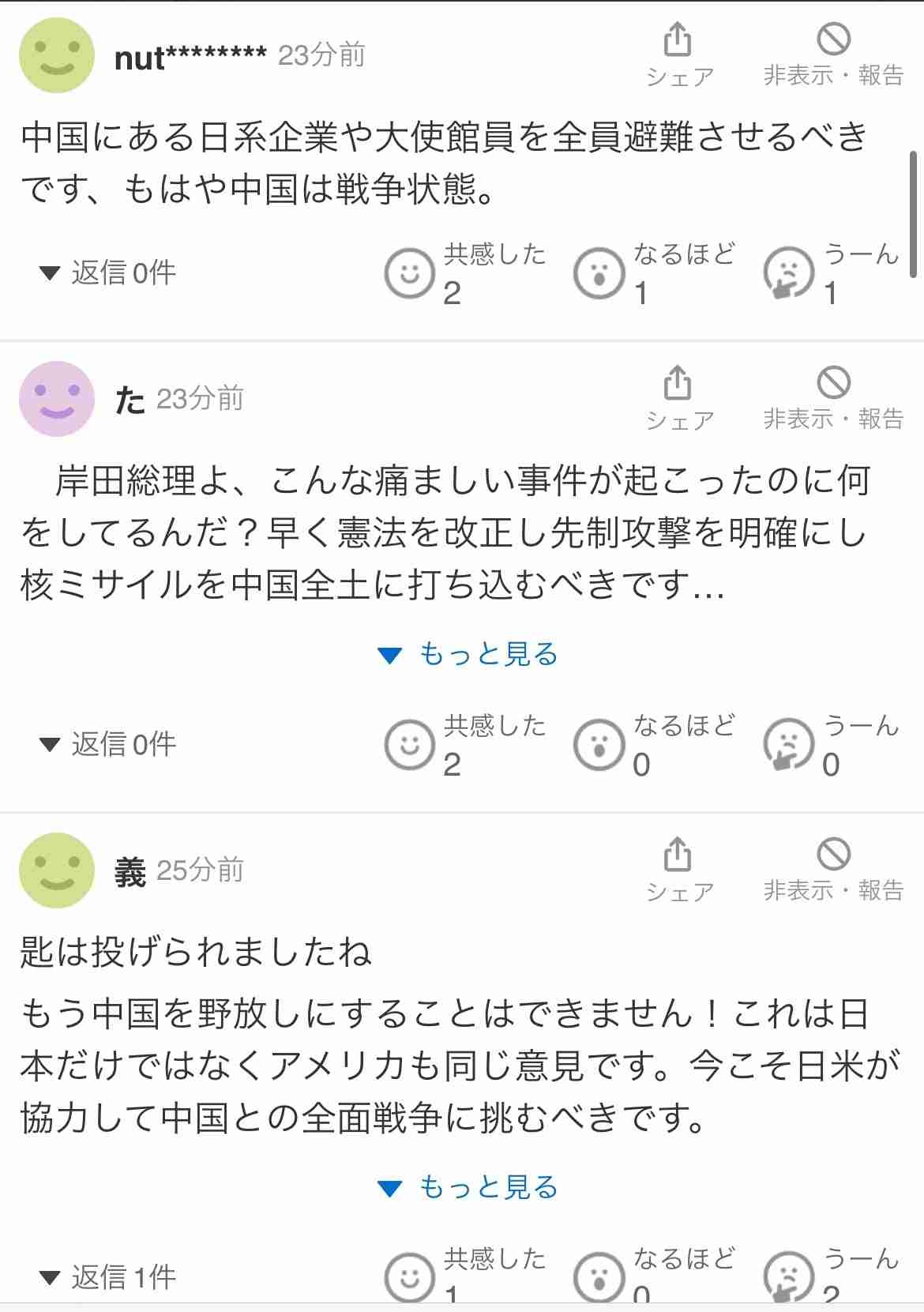Expand 返信 1件 under 義's comment
The width and height of the screenshot is (924, 1312).
pos(108,1276)
